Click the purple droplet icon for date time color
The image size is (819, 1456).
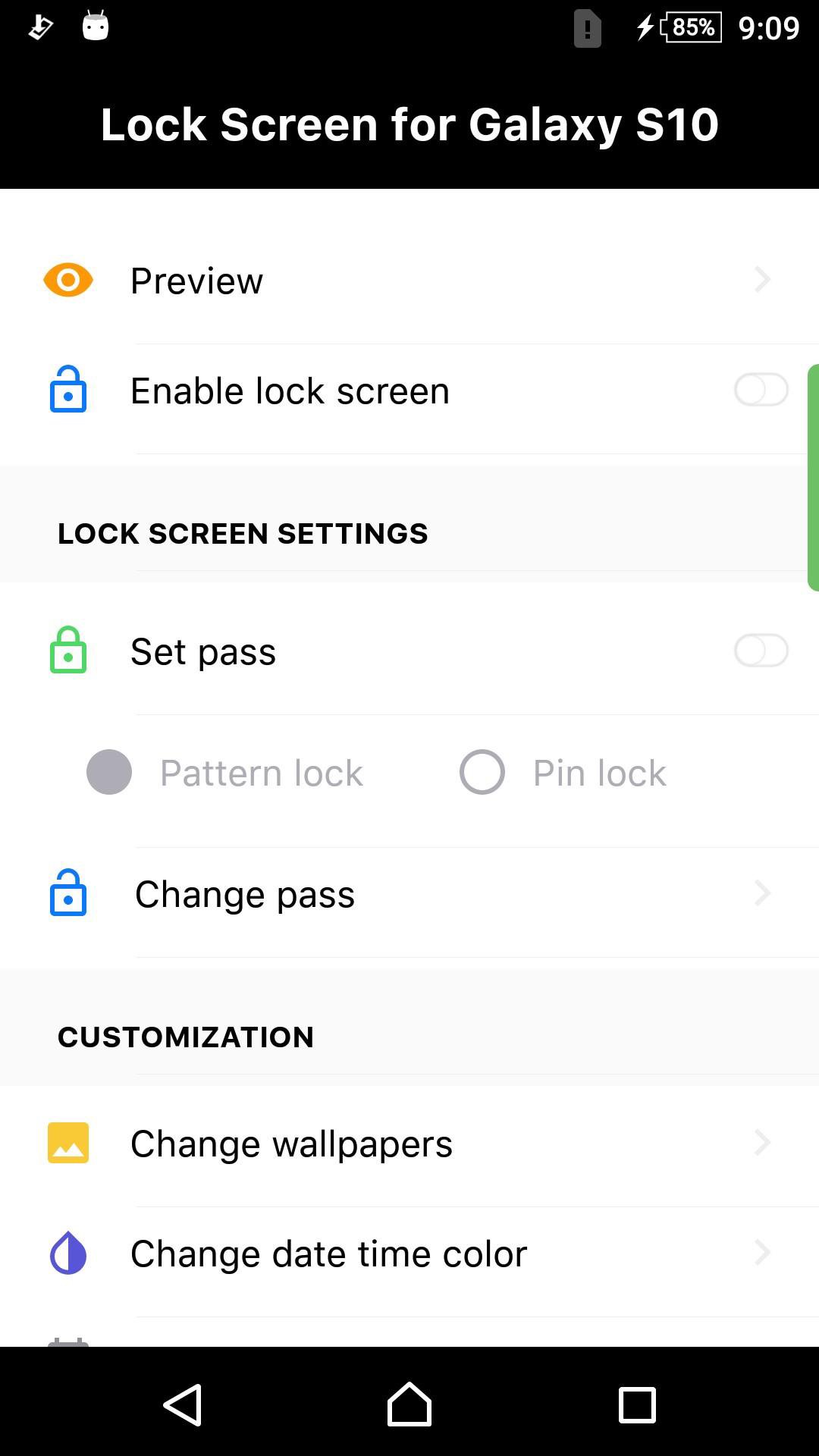67,1253
